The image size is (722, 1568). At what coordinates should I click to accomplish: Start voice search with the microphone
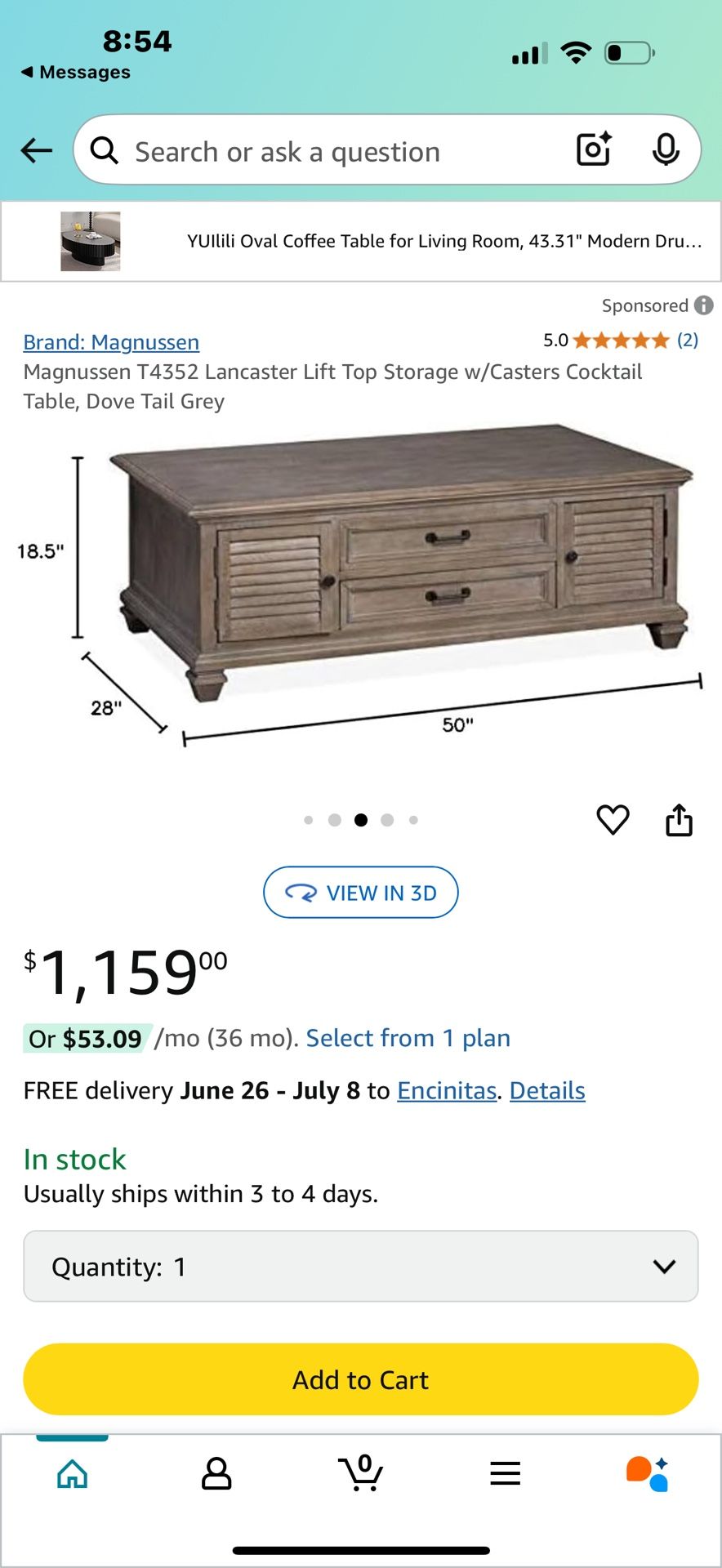coord(666,149)
